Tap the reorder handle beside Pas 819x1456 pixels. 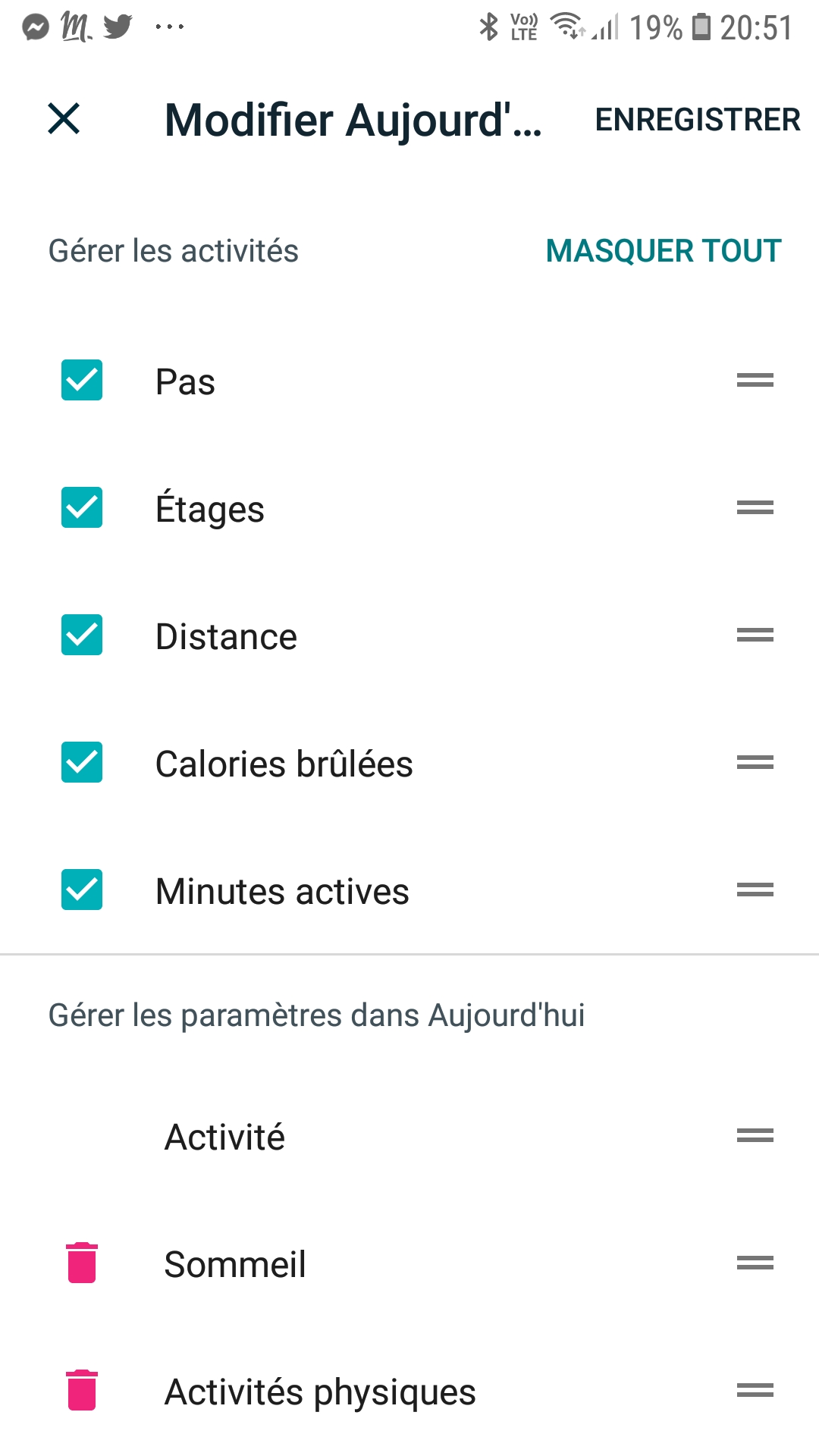click(x=755, y=380)
